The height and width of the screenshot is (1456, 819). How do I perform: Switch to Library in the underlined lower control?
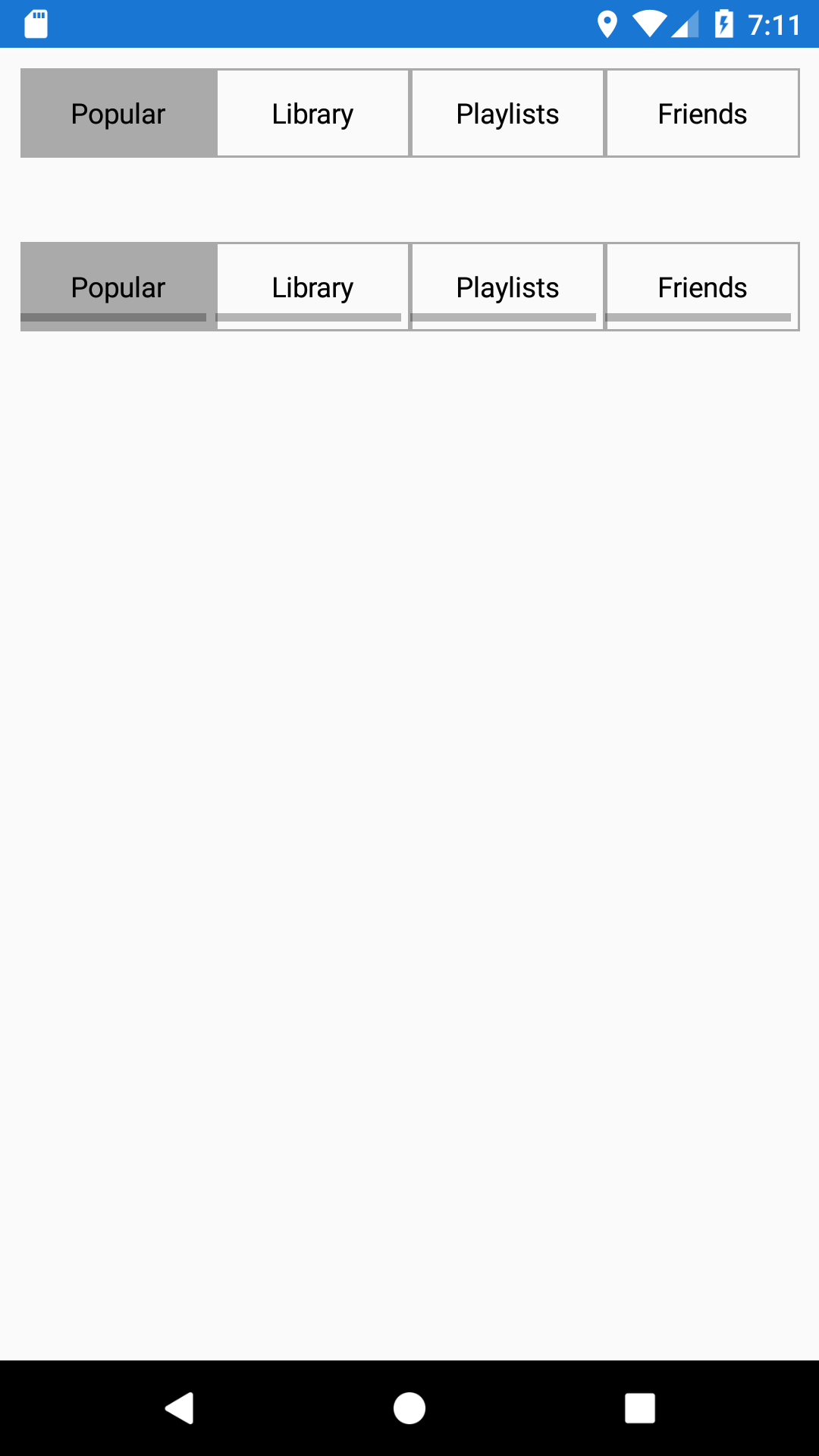tap(312, 287)
